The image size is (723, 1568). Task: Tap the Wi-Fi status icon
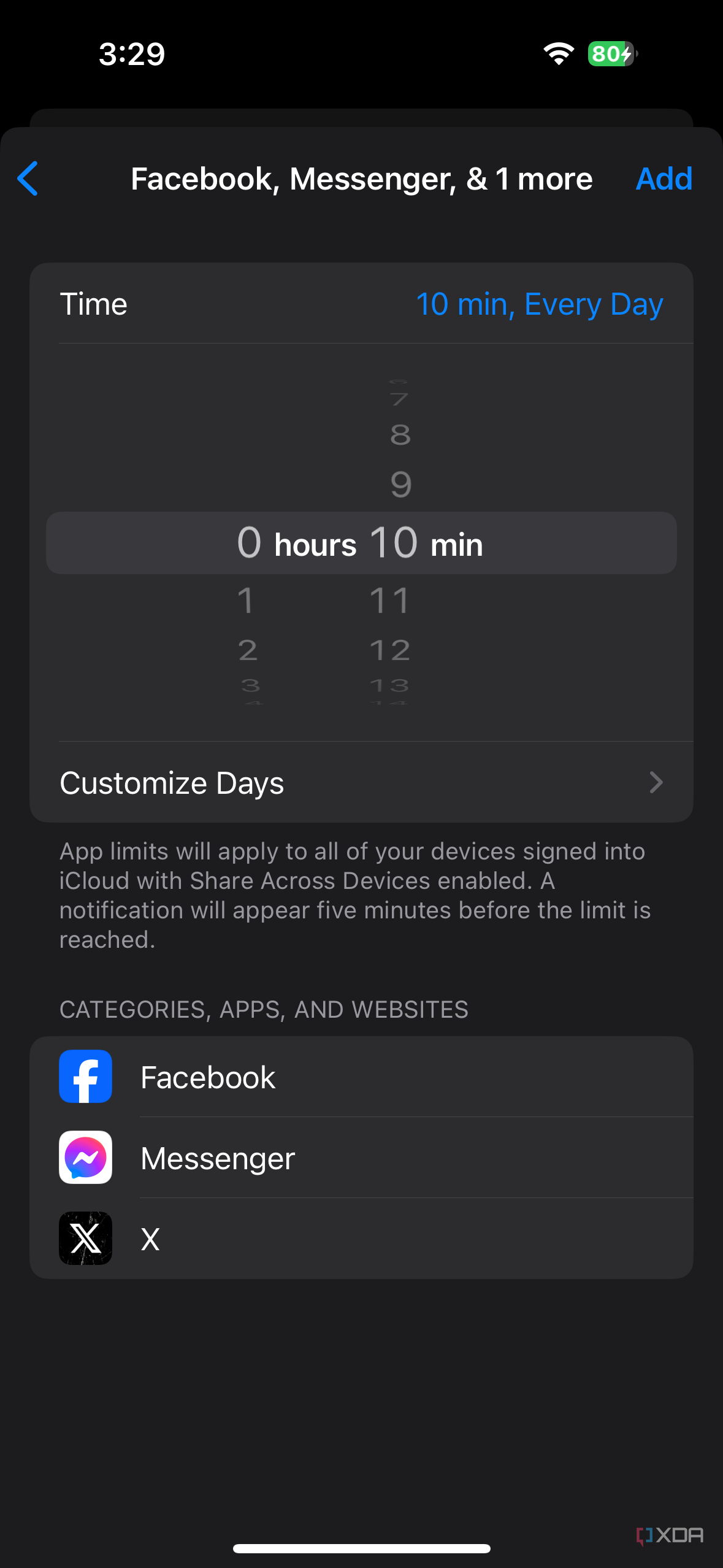[x=559, y=54]
